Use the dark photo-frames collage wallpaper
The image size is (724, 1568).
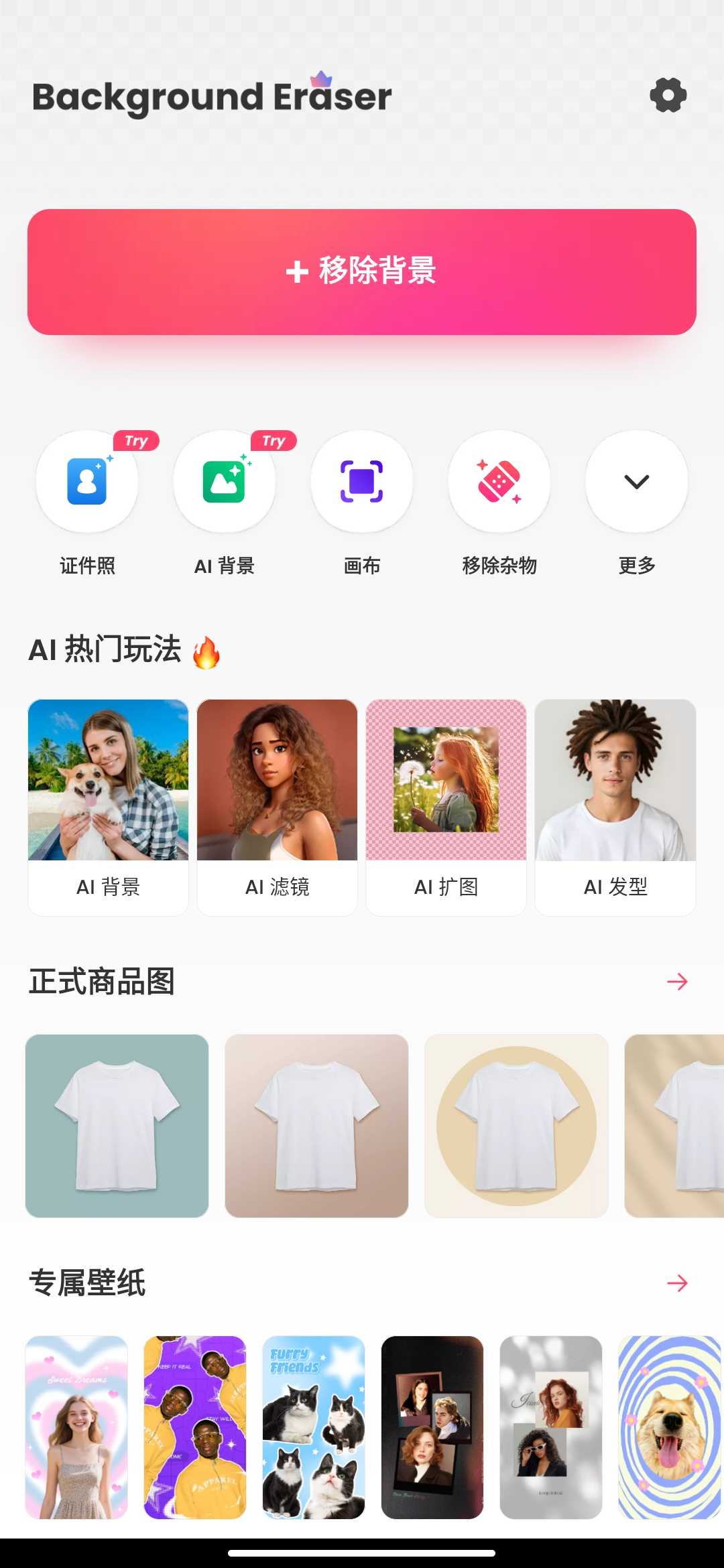click(x=432, y=1427)
